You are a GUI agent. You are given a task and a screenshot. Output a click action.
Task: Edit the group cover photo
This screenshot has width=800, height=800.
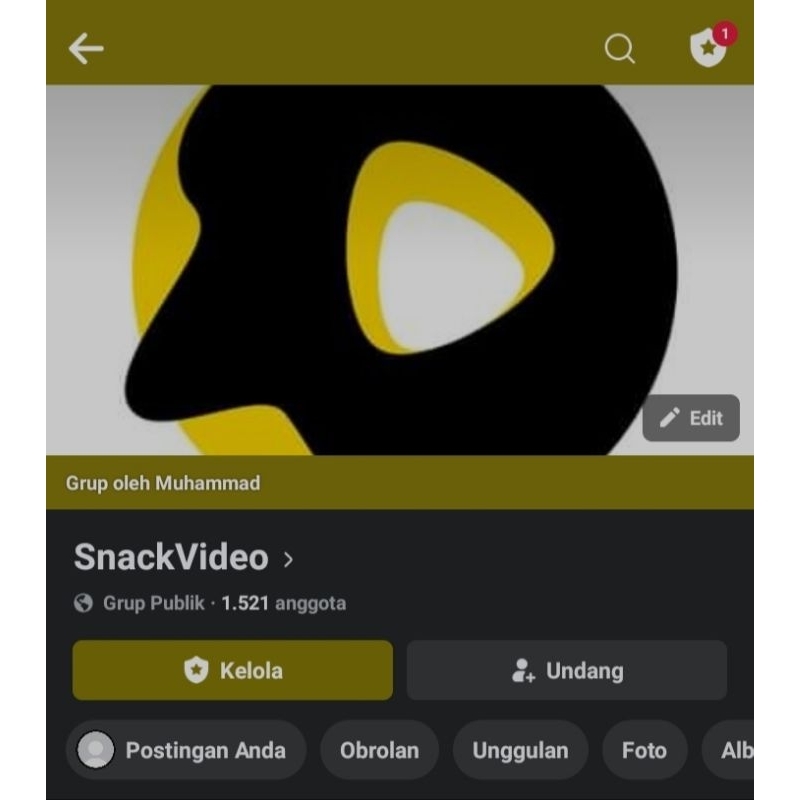point(691,418)
